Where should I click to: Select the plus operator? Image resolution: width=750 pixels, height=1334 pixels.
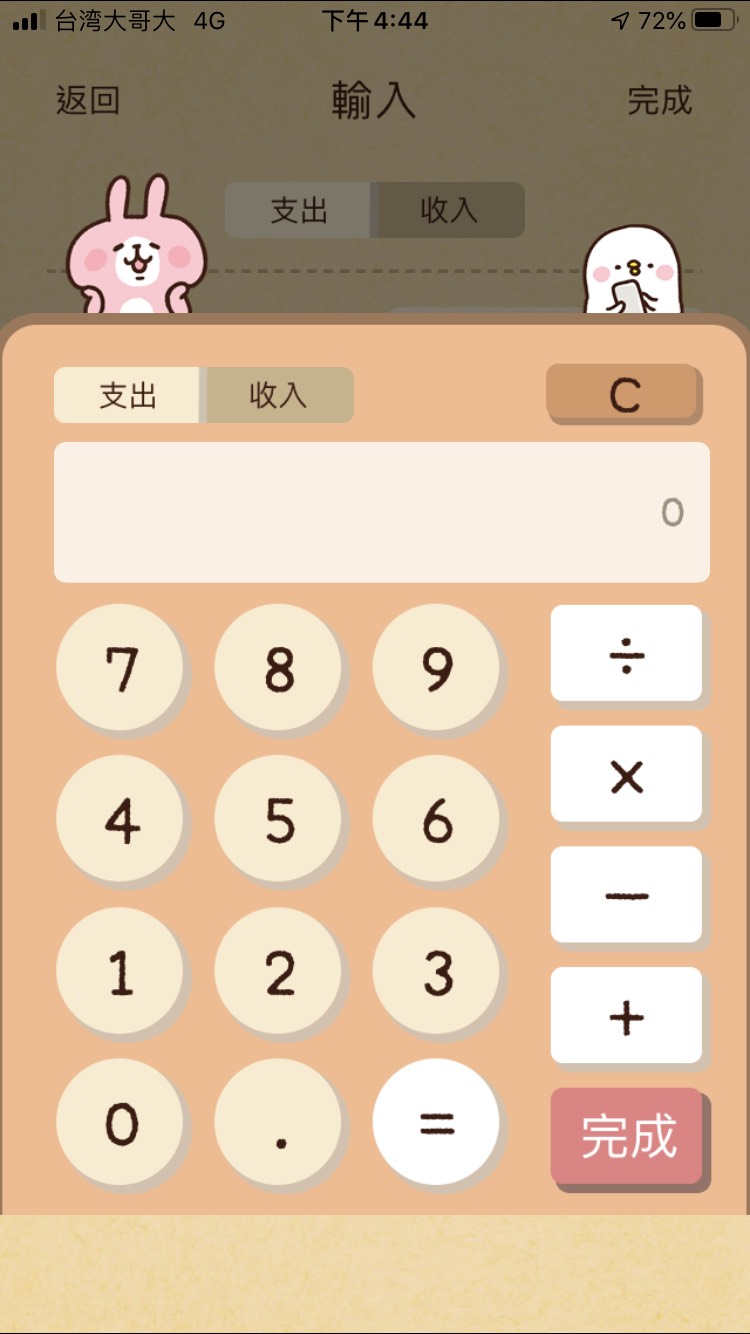(626, 1016)
